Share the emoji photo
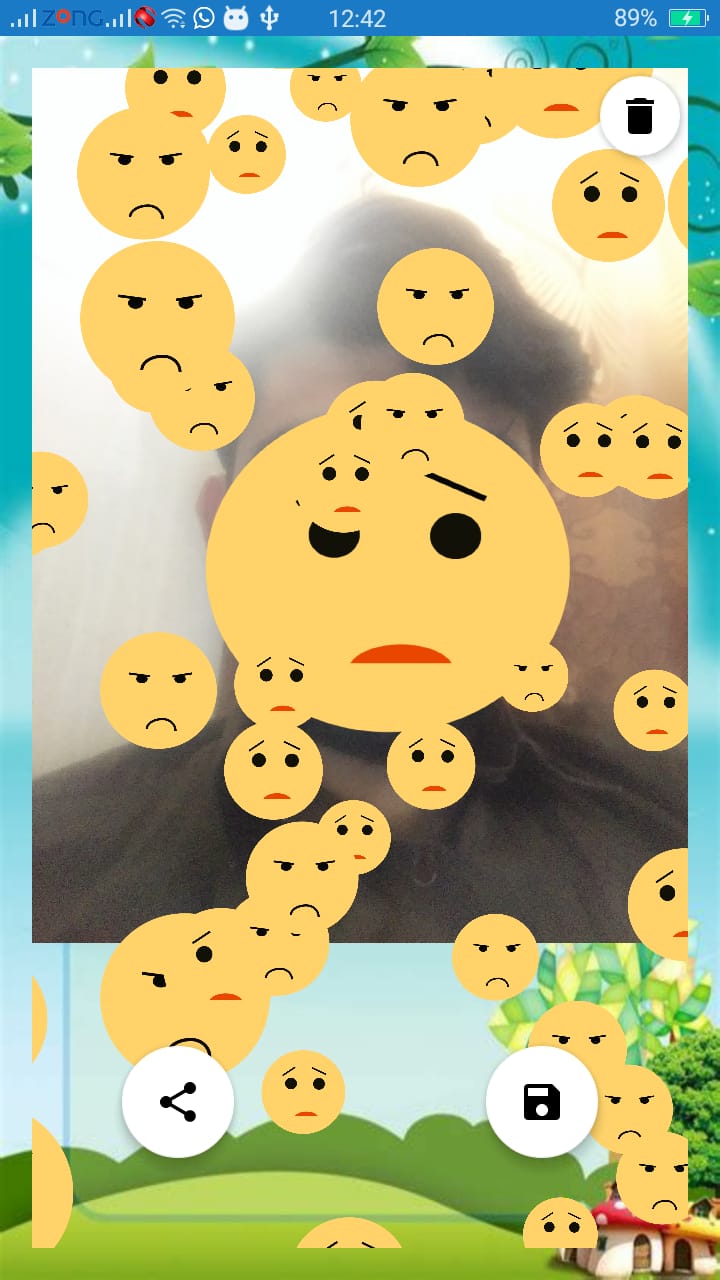 coord(178,1102)
